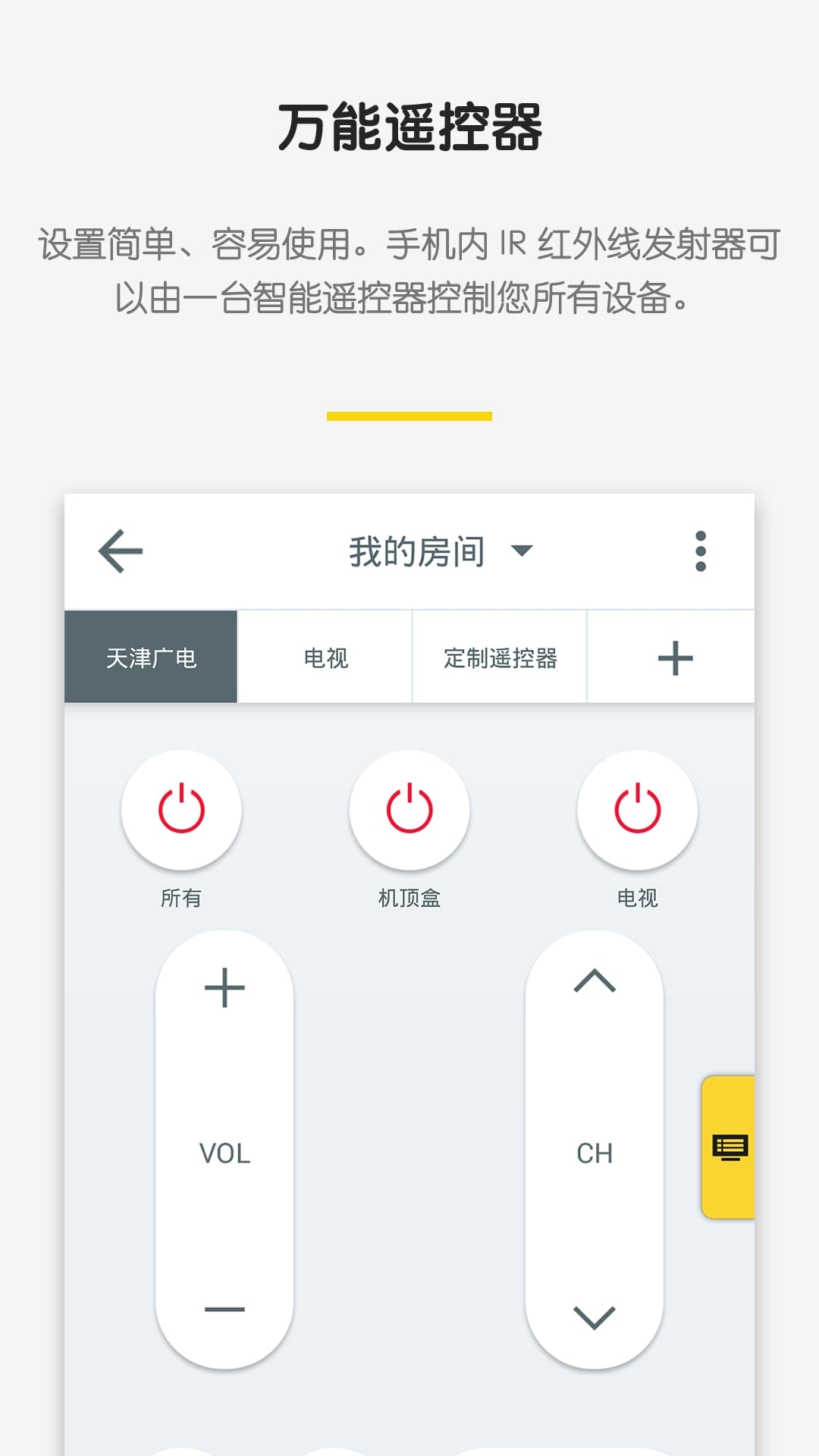Screen dimensions: 819x1456
Task: Toggle power on all devices at once
Action: (x=180, y=809)
